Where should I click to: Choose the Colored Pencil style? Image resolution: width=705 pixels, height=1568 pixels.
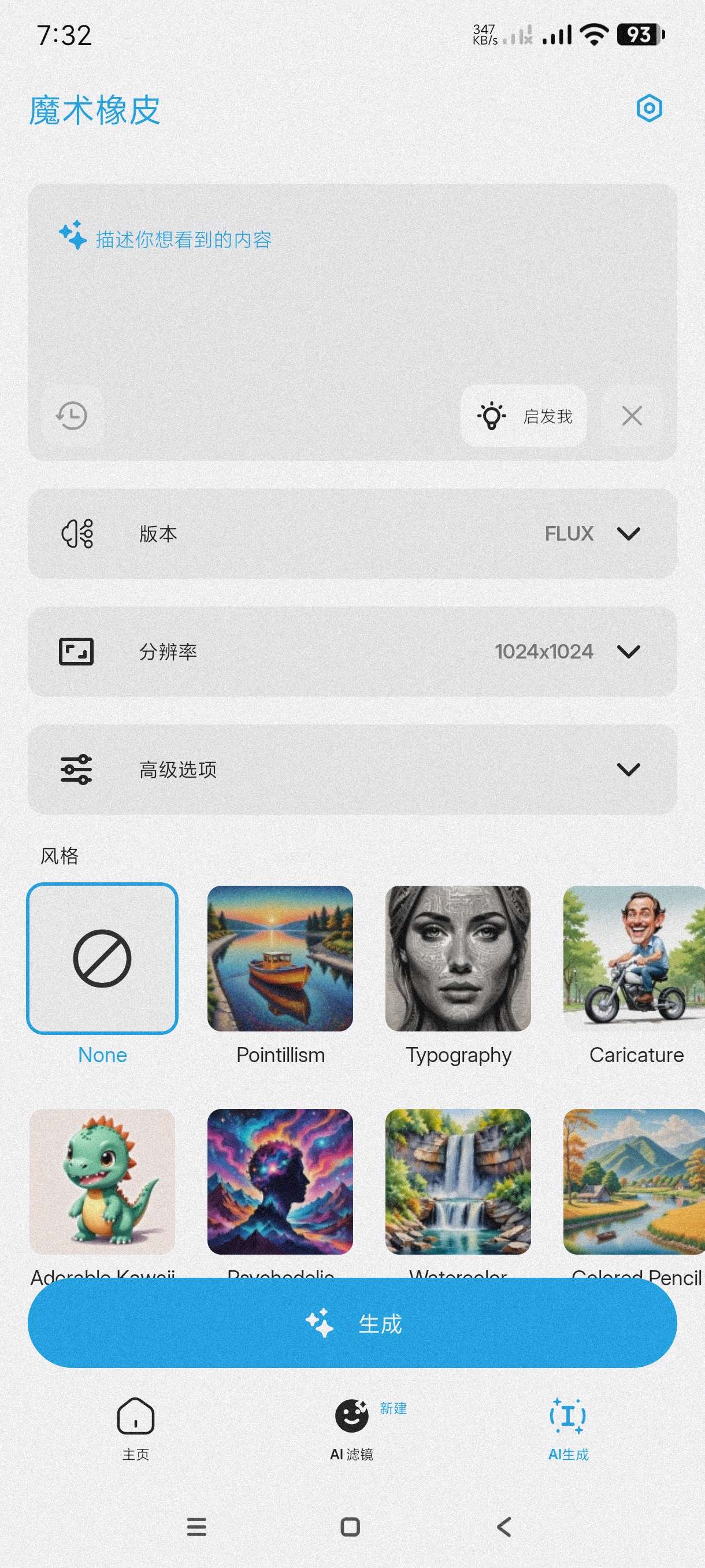click(634, 1181)
